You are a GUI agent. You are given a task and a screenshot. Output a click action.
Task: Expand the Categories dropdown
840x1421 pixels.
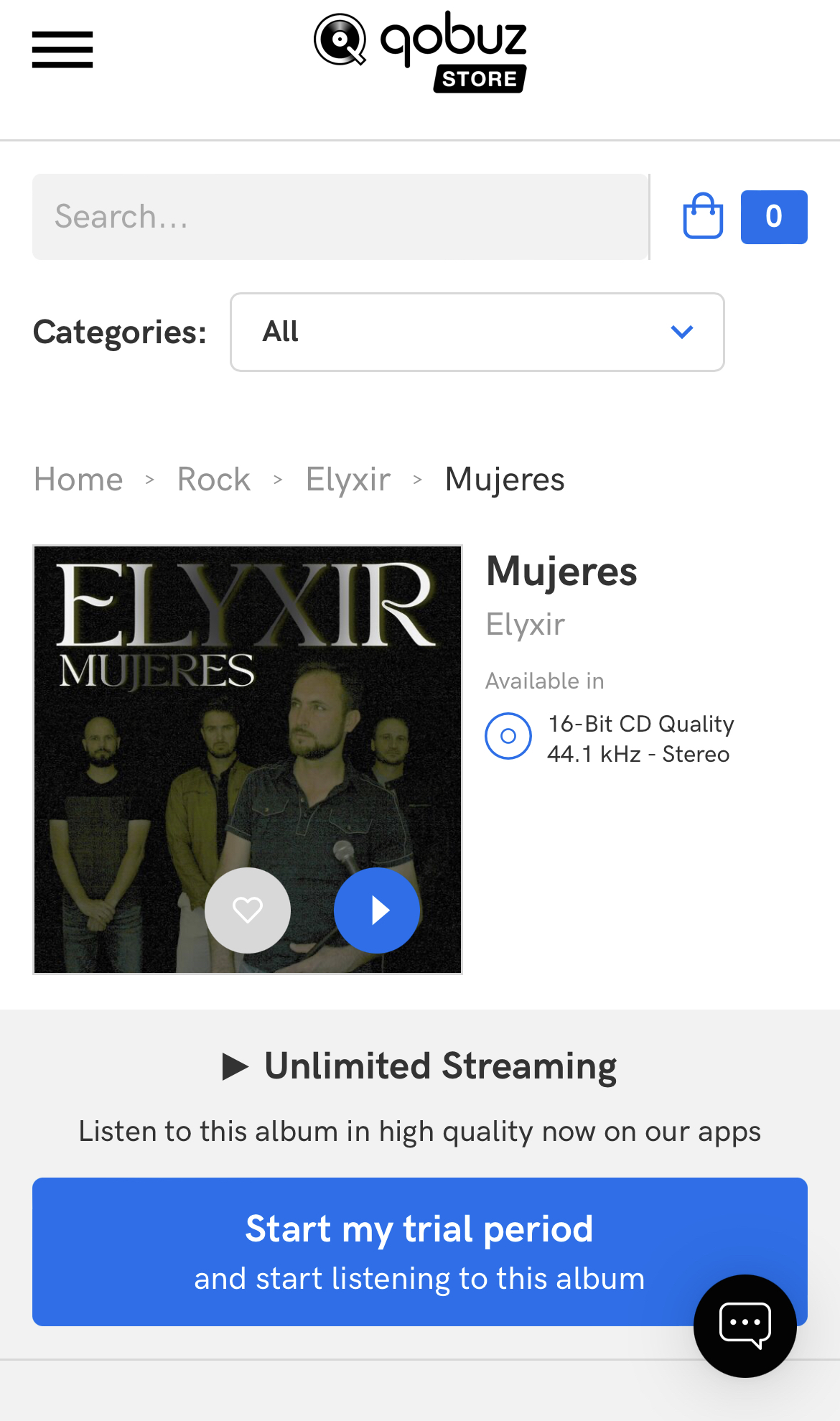click(477, 332)
